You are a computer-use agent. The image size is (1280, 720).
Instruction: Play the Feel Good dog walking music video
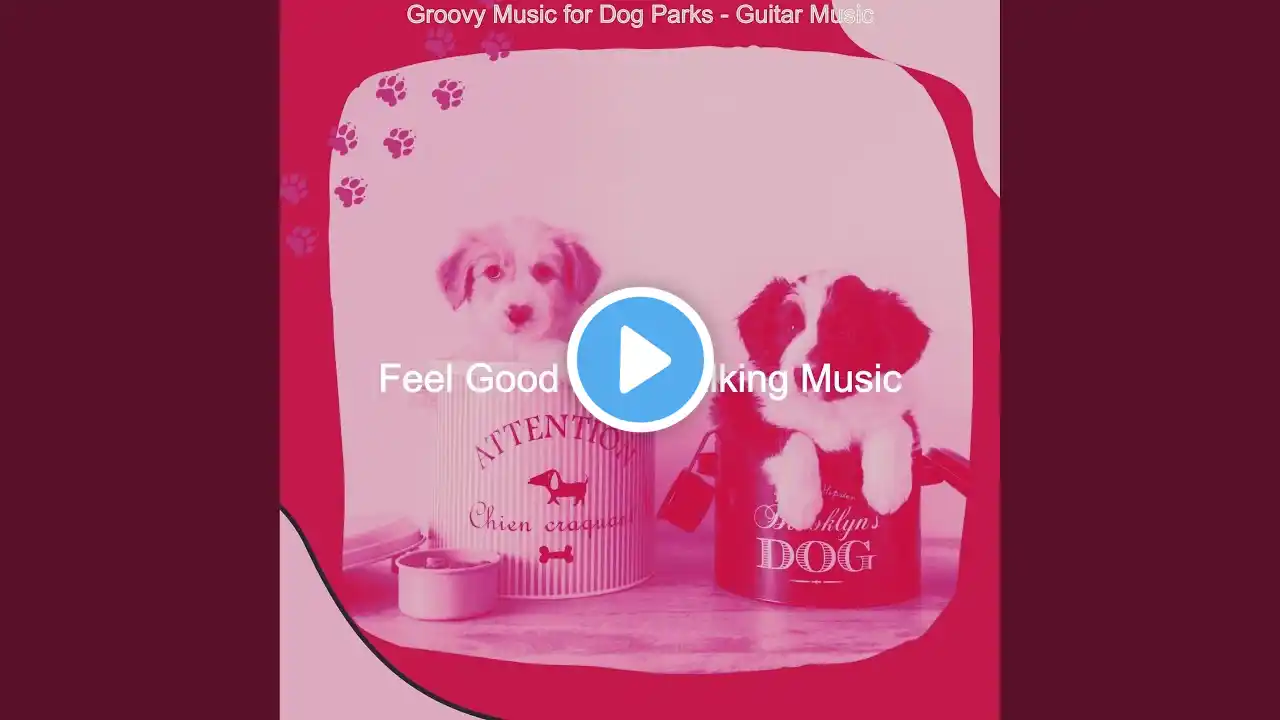pos(640,360)
